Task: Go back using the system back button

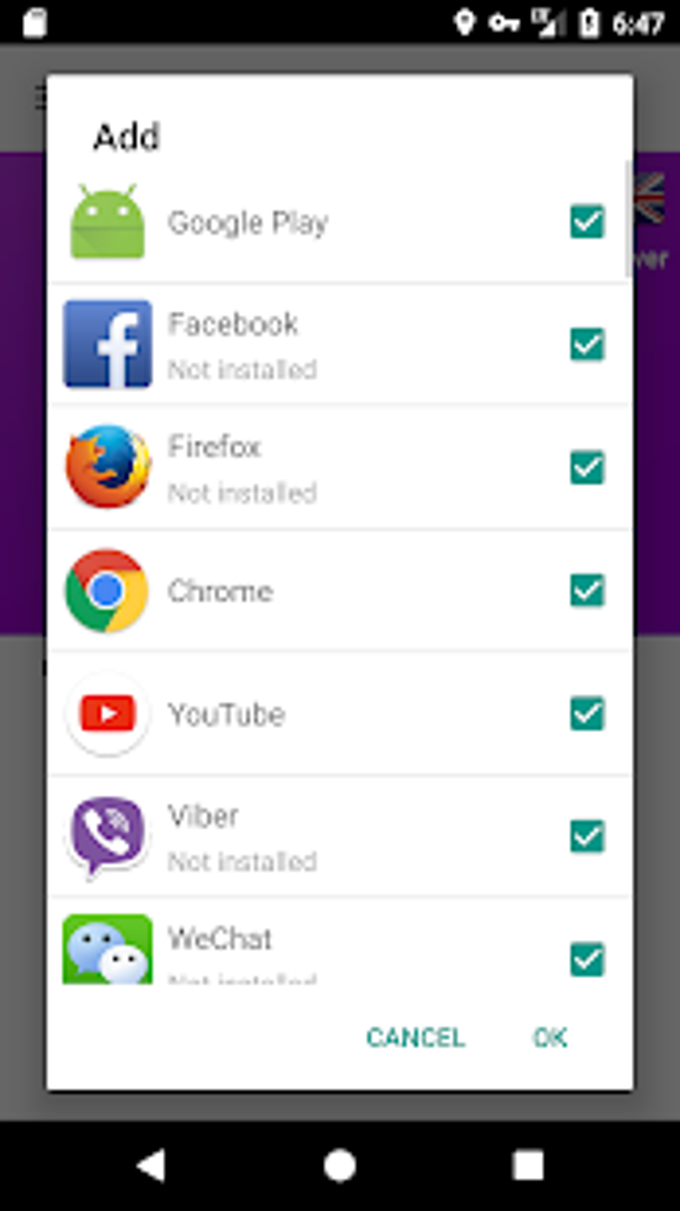Action: (x=151, y=1165)
